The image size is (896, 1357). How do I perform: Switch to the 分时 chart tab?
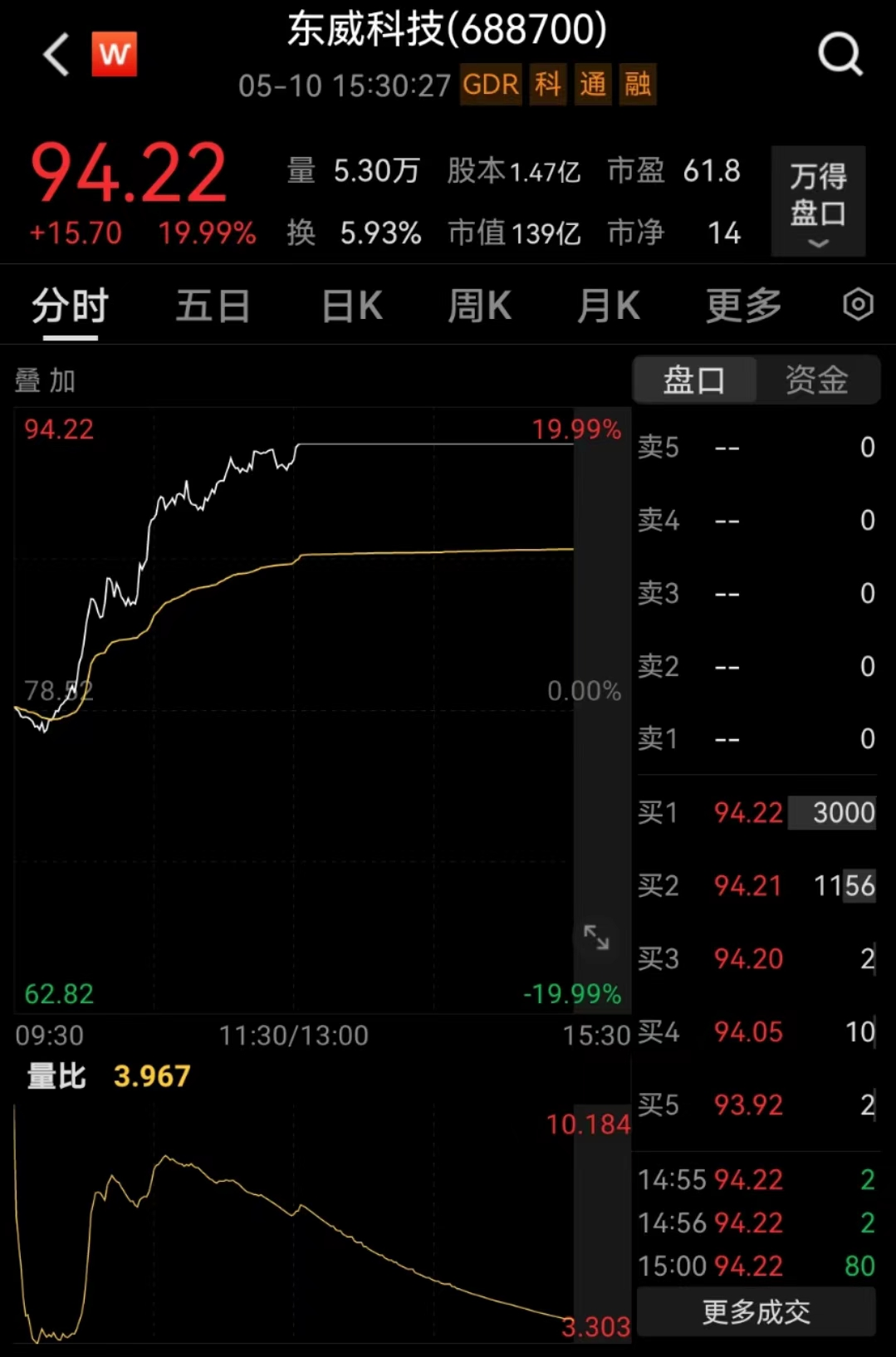pos(70,306)
